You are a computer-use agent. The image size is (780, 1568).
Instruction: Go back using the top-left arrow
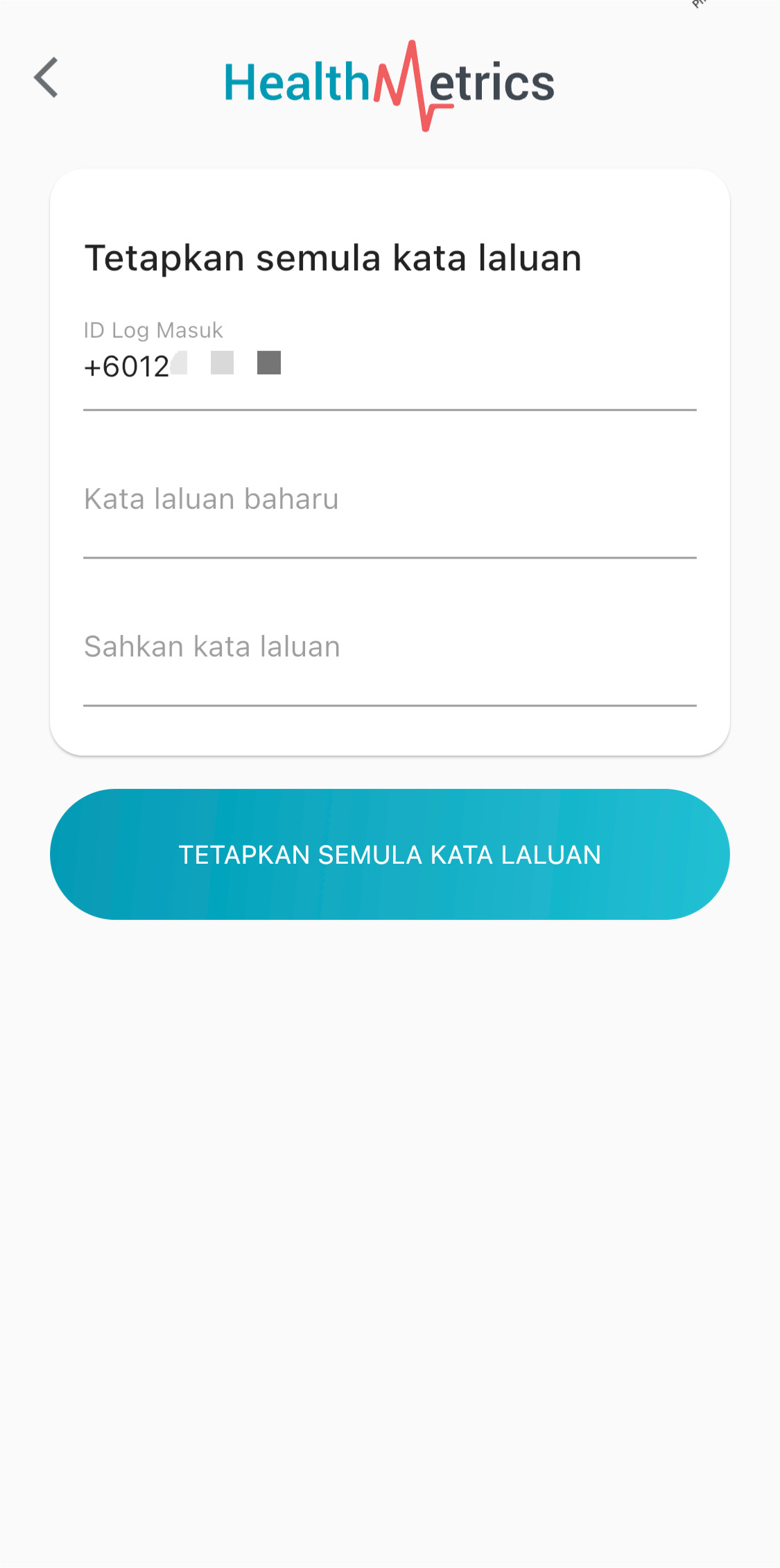(46, 78)
